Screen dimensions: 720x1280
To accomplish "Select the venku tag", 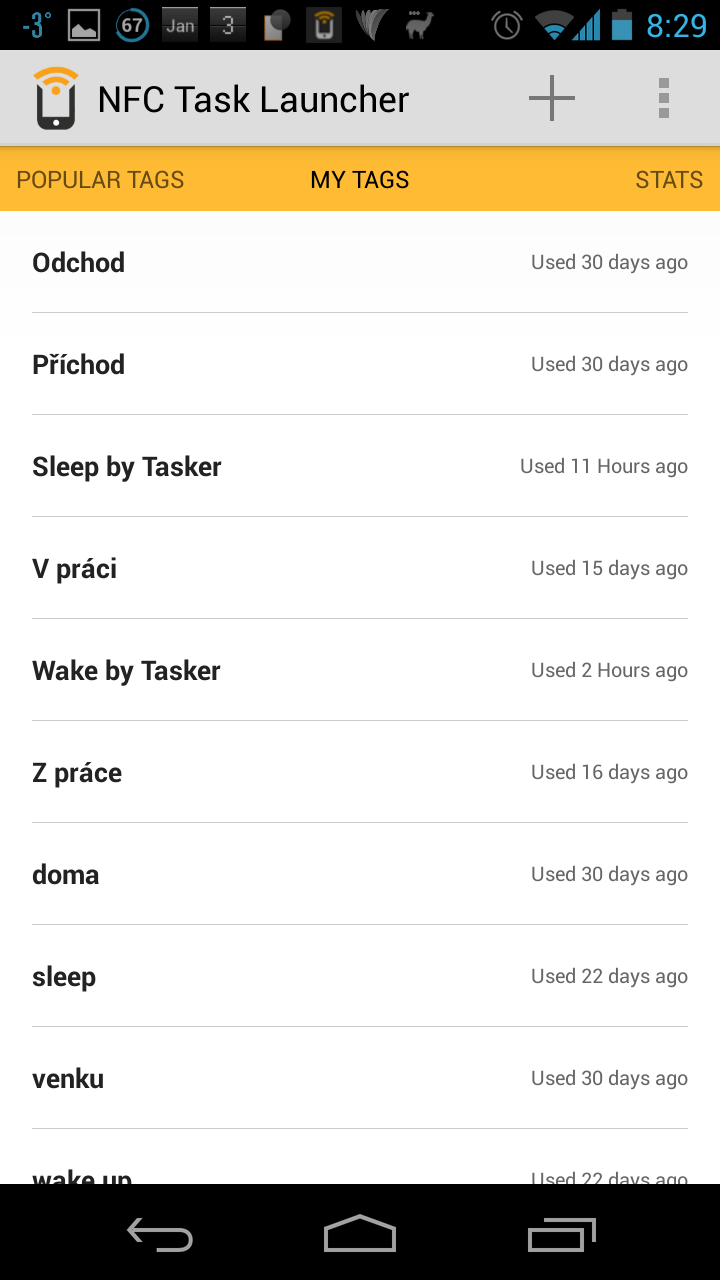I will pyautogui.click(x=360, y=1078).
